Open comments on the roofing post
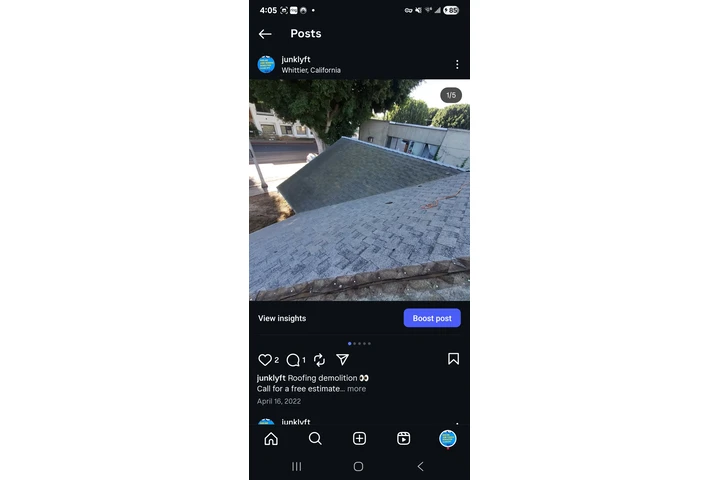The width and height of the screenshot is (720, 480). (x=293, y=360)
